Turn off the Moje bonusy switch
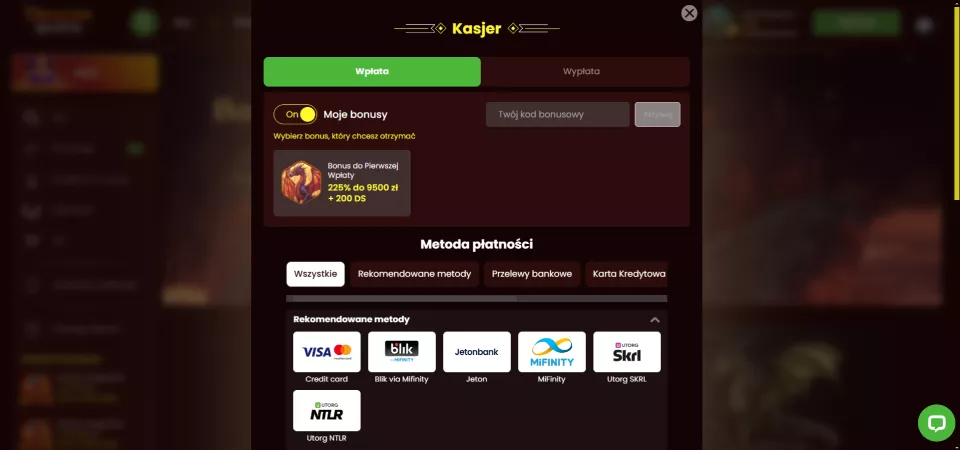Screen dimensions: 960x450 click(295, 114)
